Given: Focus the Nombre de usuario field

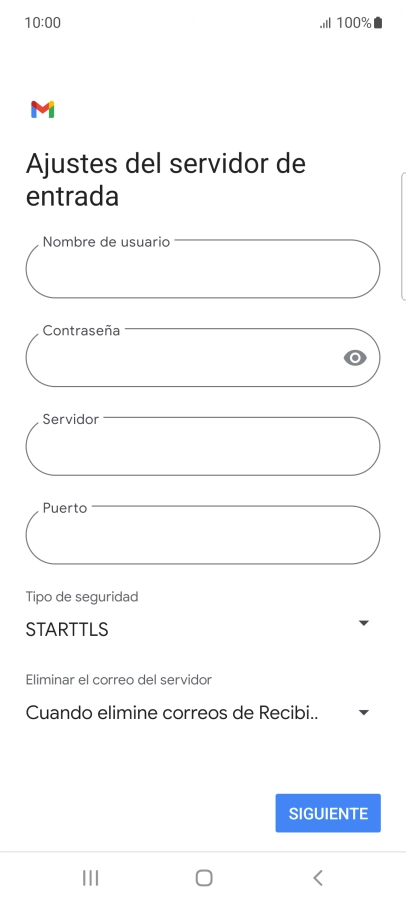Looking at the screenshot, I should [202, 269].
